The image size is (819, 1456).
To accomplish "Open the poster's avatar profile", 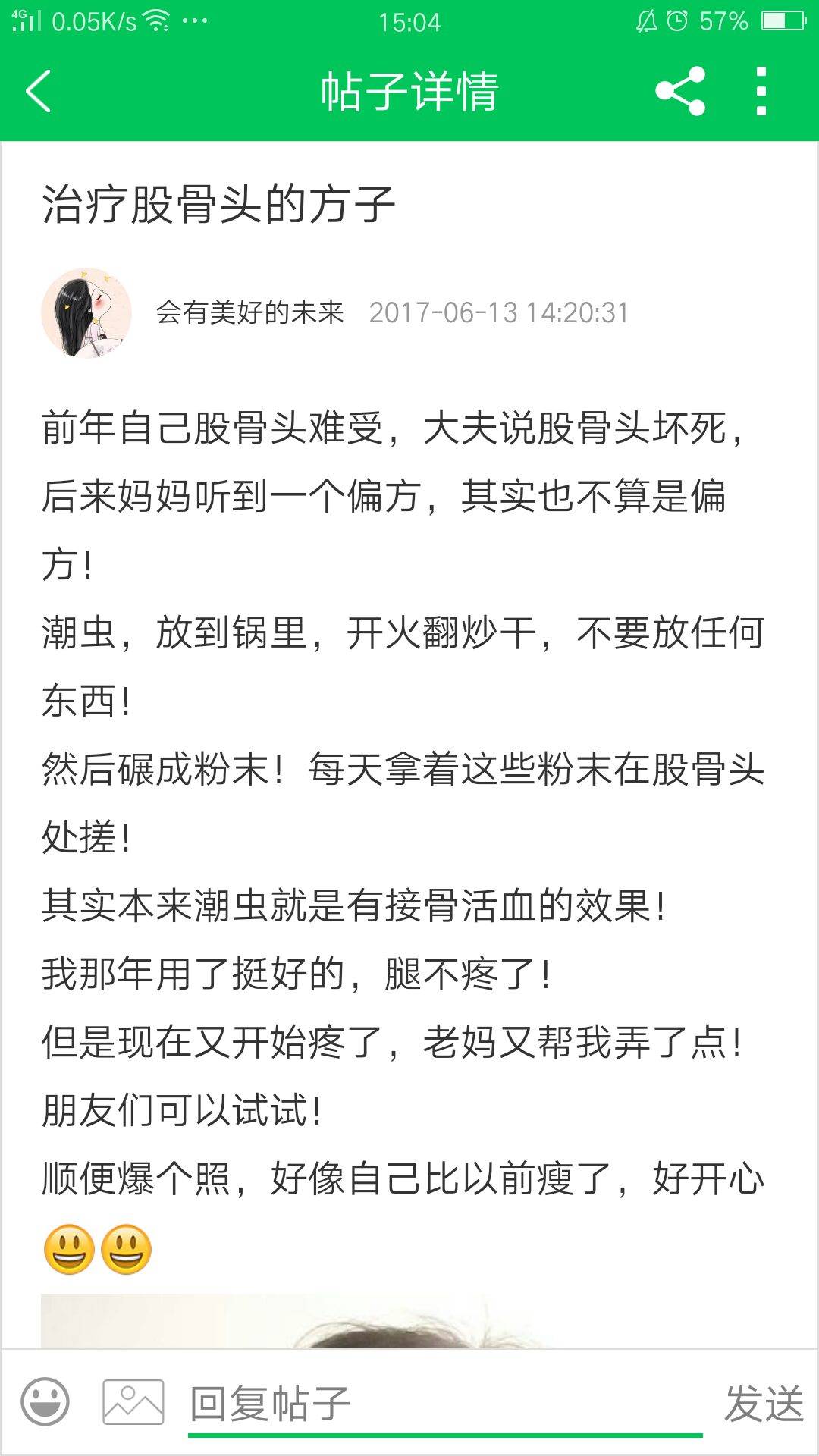I will click(x=86, y=312).
